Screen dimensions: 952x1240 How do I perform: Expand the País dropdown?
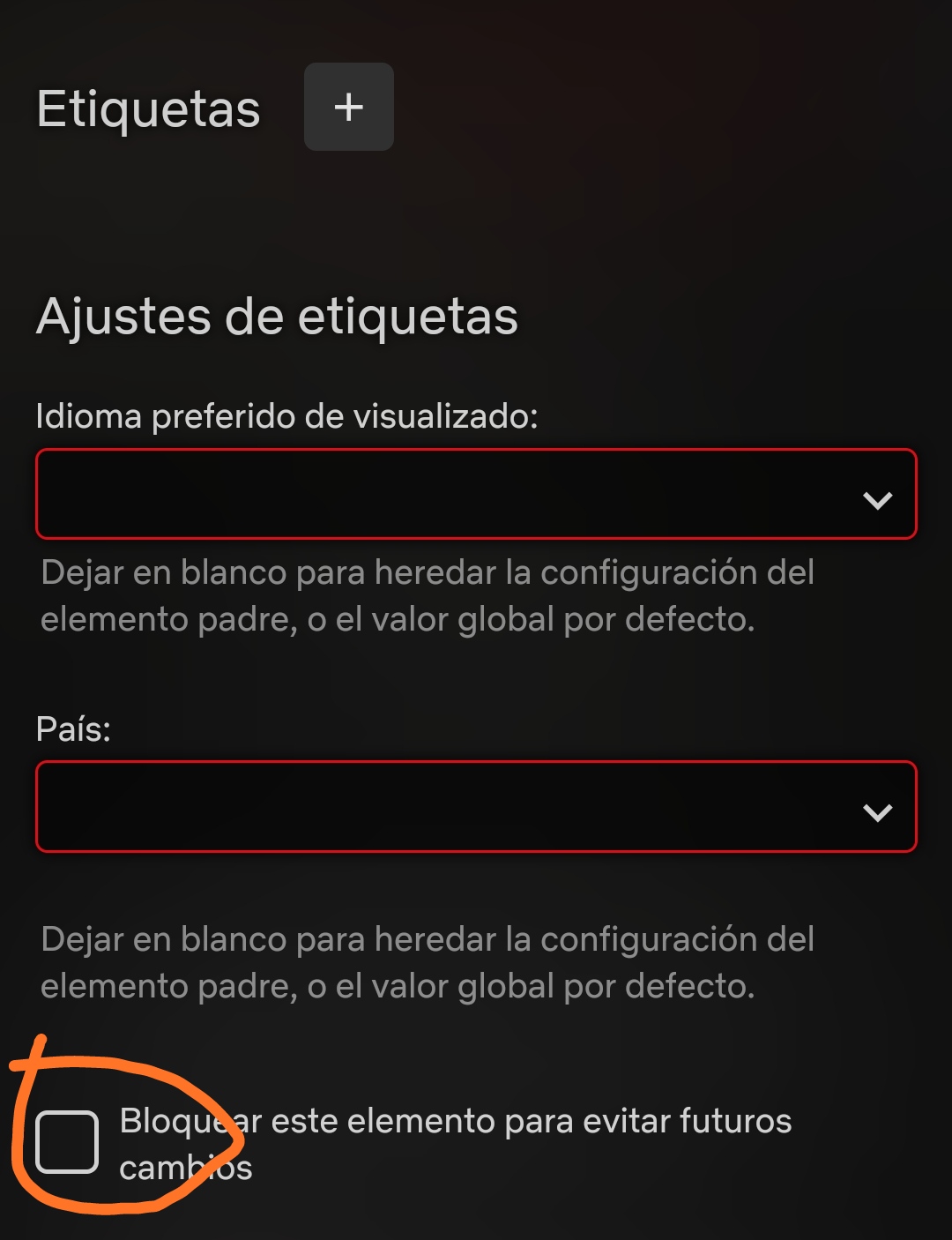(476, 807)
